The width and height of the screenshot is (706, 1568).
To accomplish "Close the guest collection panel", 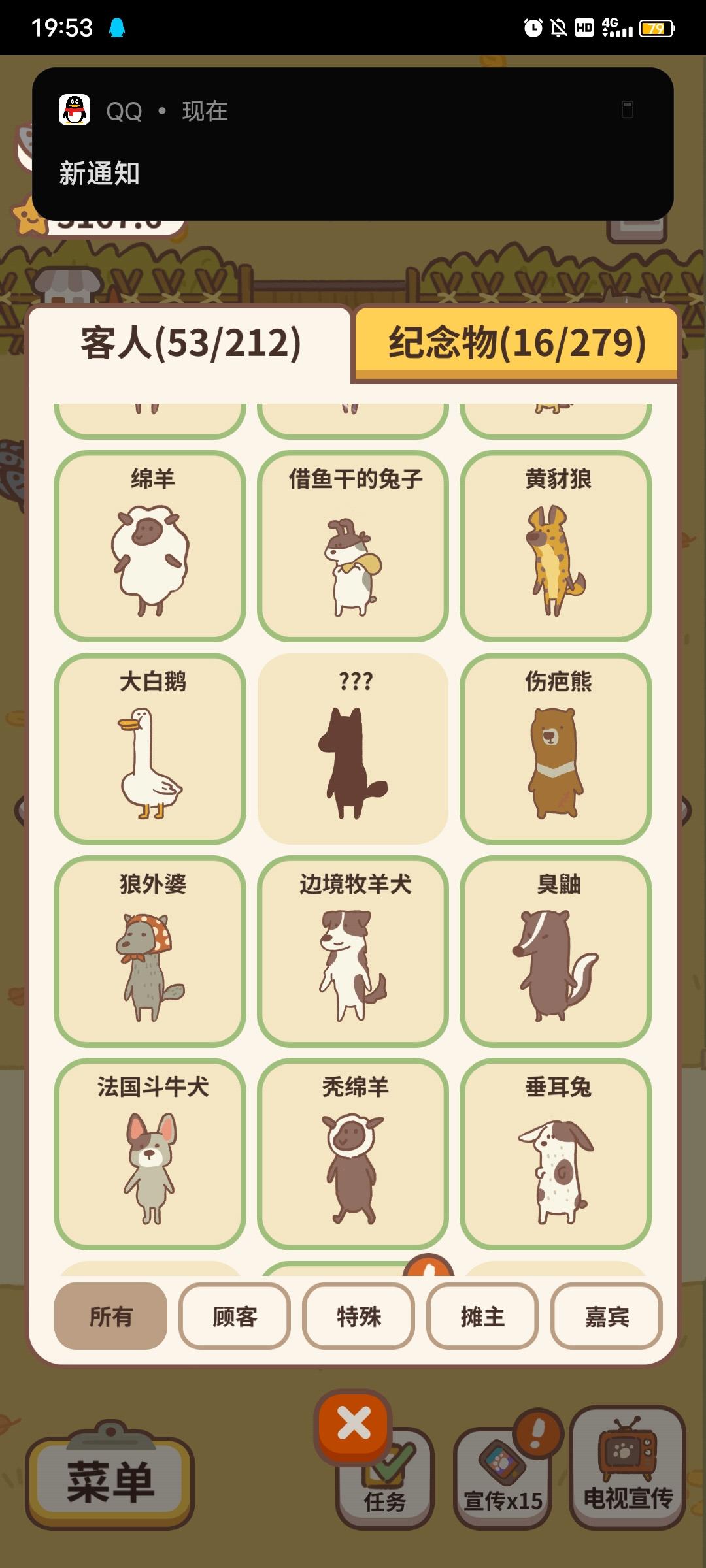I will 354,1425.
